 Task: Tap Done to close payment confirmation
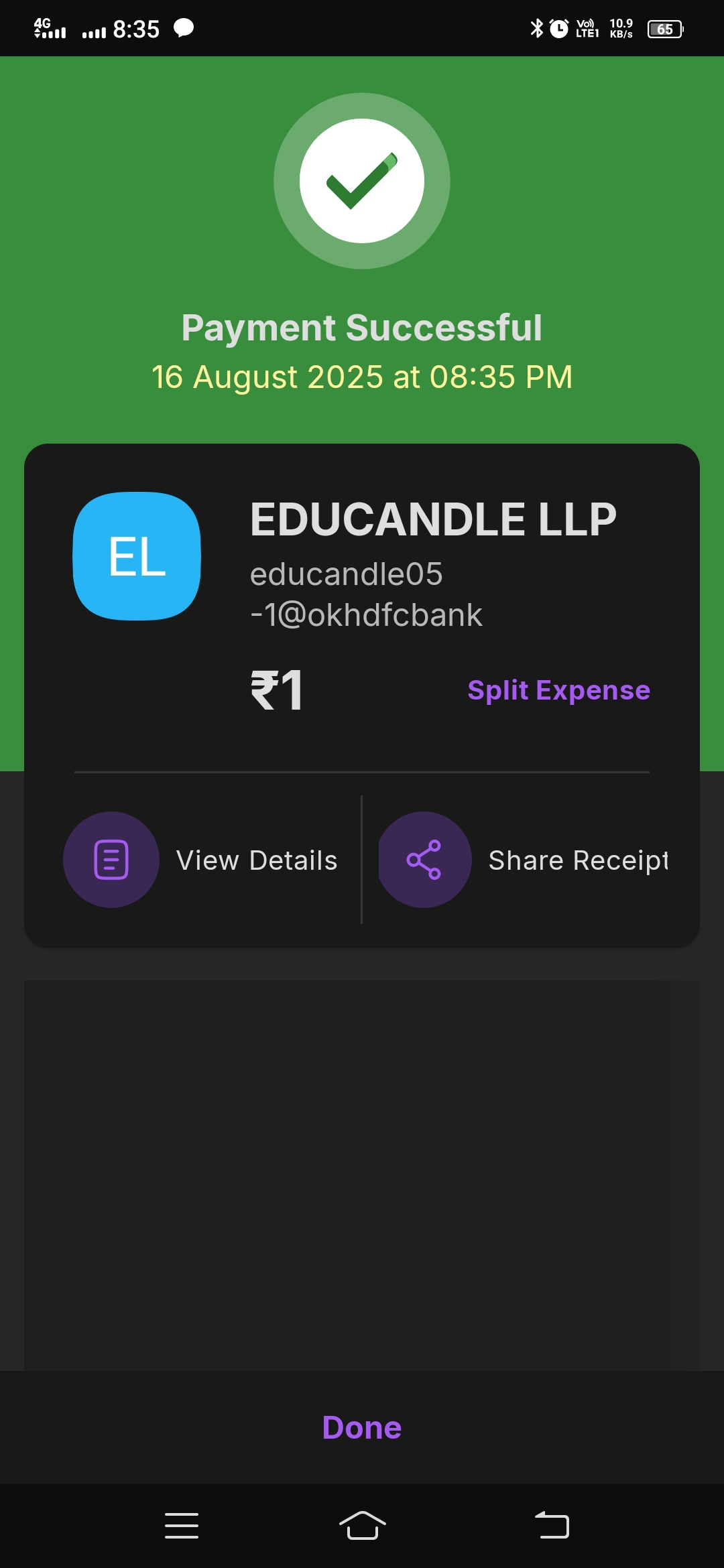point(362,1427)
